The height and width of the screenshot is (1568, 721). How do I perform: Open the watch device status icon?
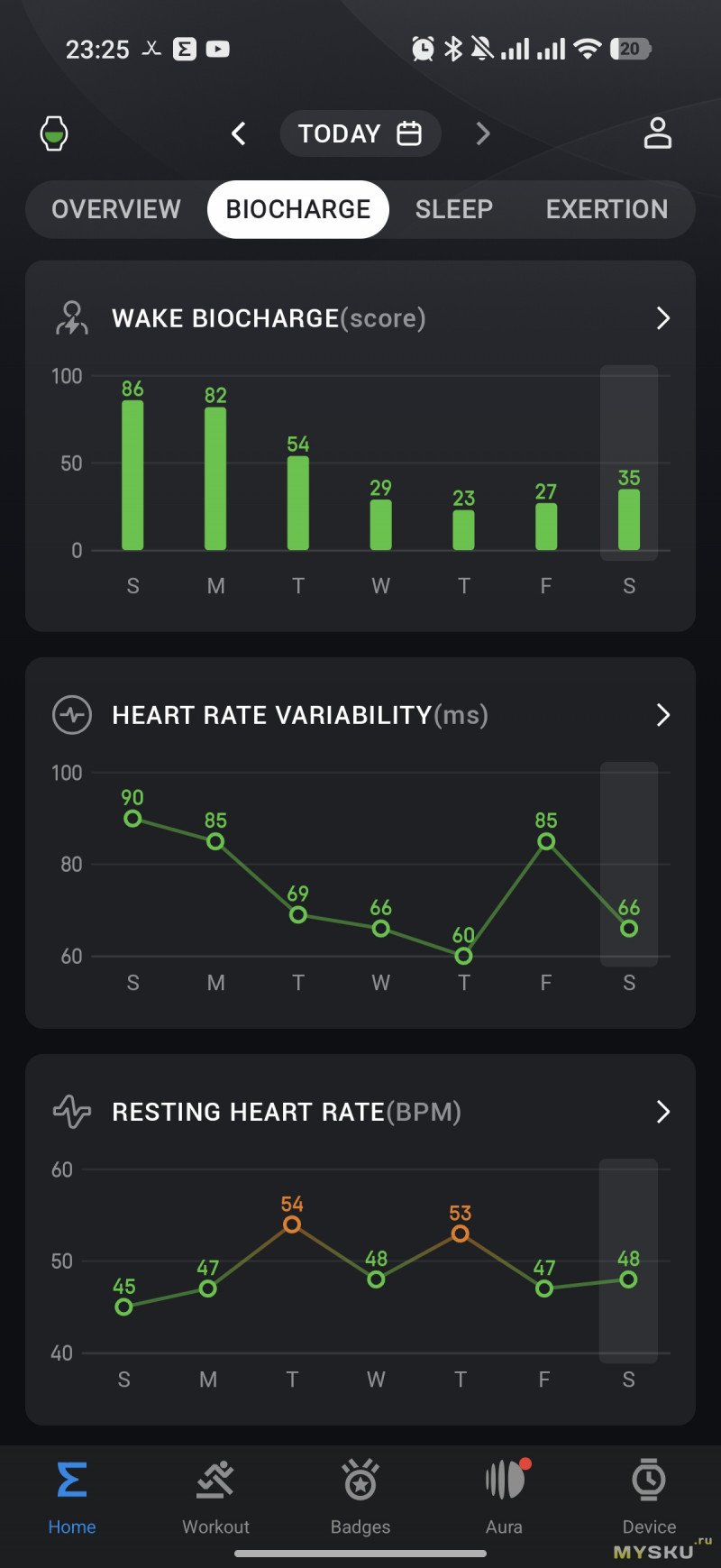pos(54,133)
